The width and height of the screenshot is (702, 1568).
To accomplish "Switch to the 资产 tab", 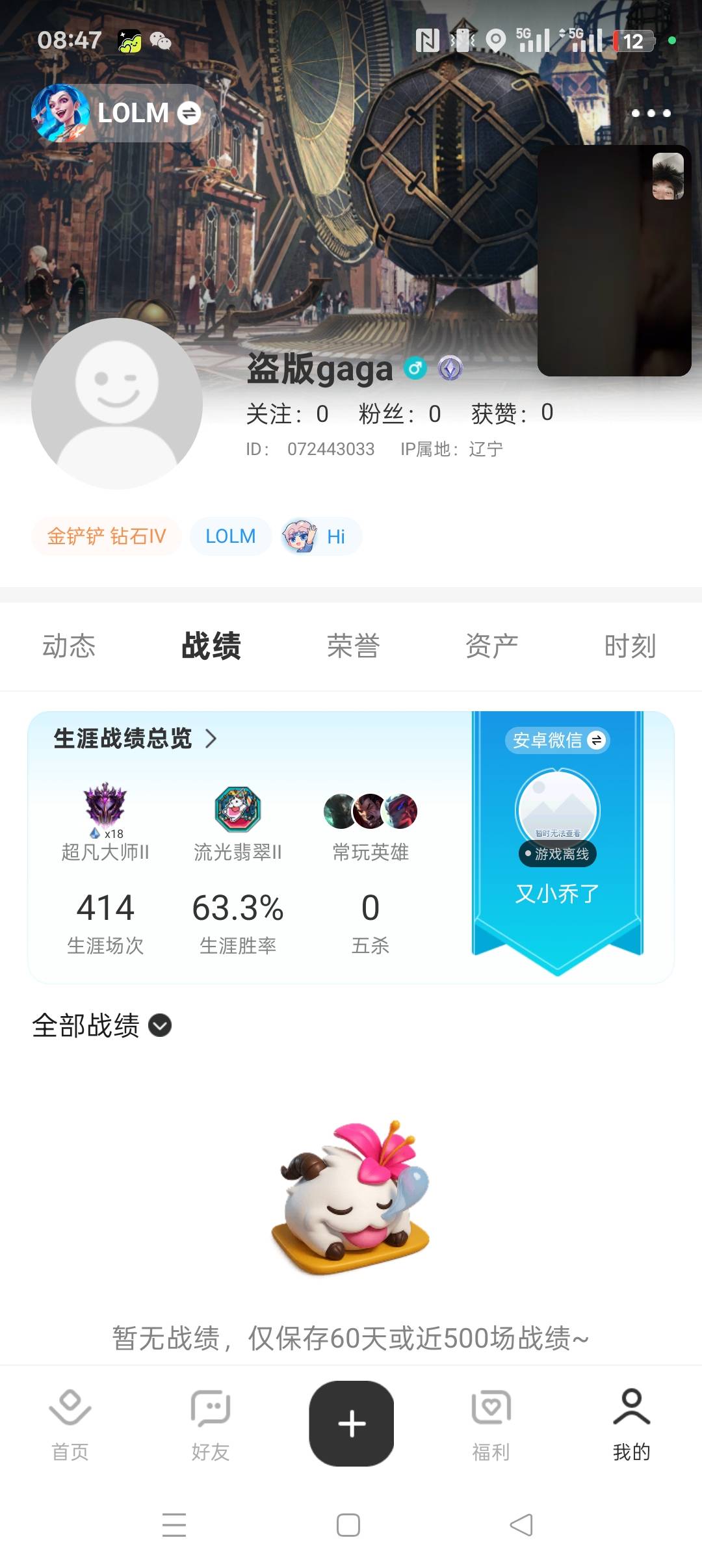I will point(491,646).
